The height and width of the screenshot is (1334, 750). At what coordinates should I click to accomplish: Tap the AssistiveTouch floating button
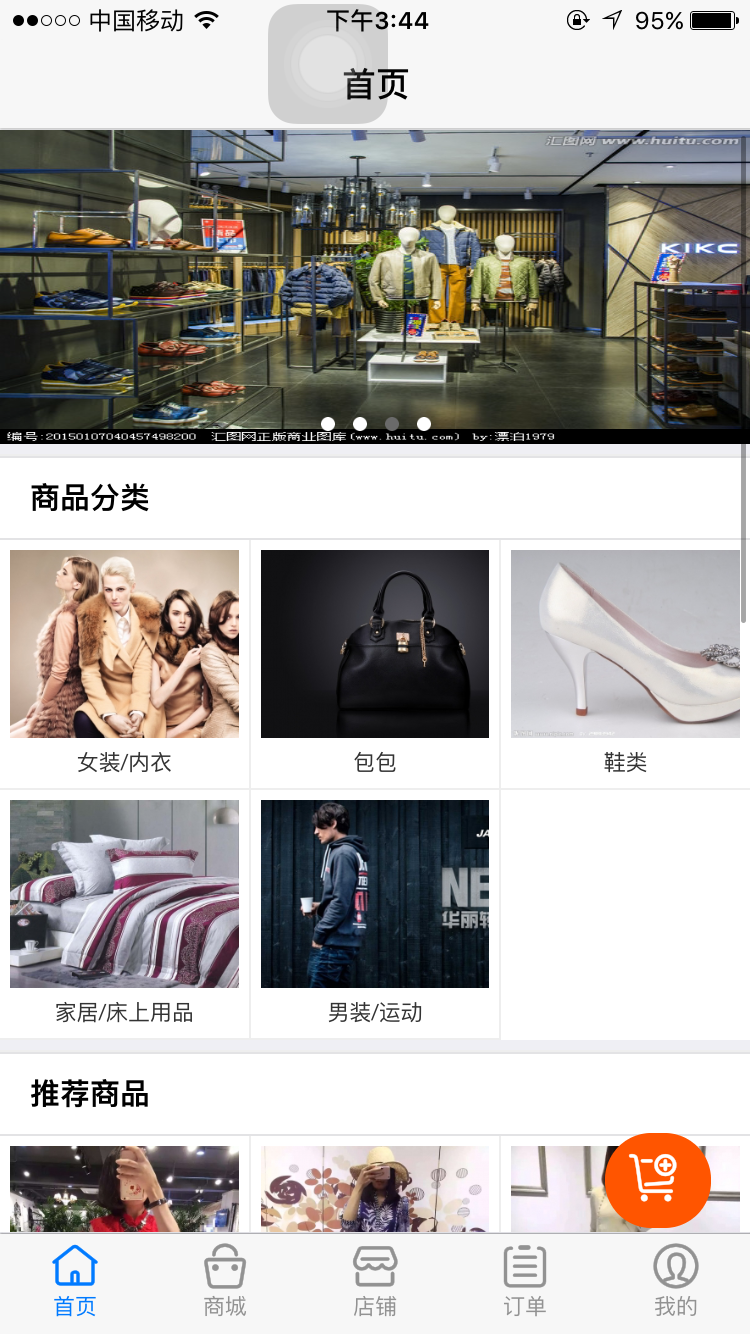coord(328,64)
